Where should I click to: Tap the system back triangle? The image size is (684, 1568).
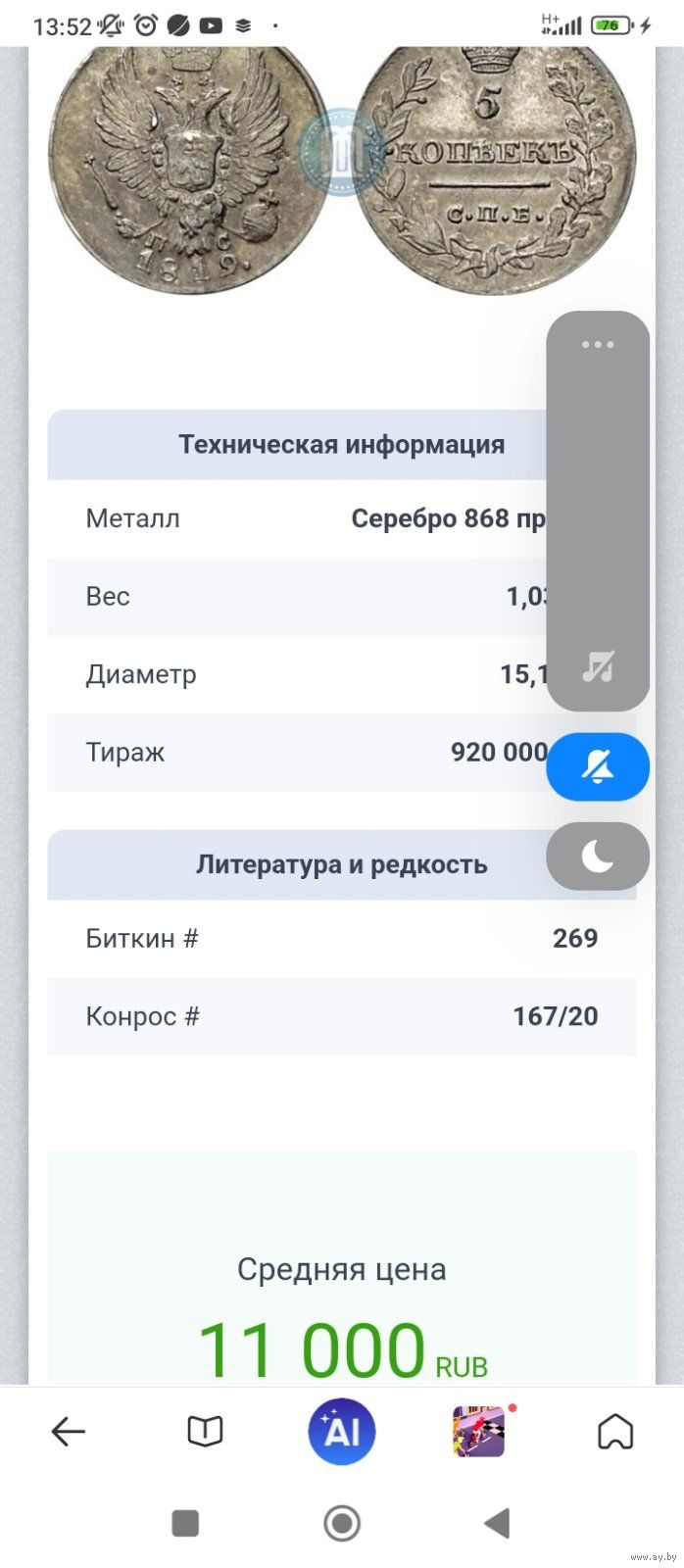coord(498,1523)
